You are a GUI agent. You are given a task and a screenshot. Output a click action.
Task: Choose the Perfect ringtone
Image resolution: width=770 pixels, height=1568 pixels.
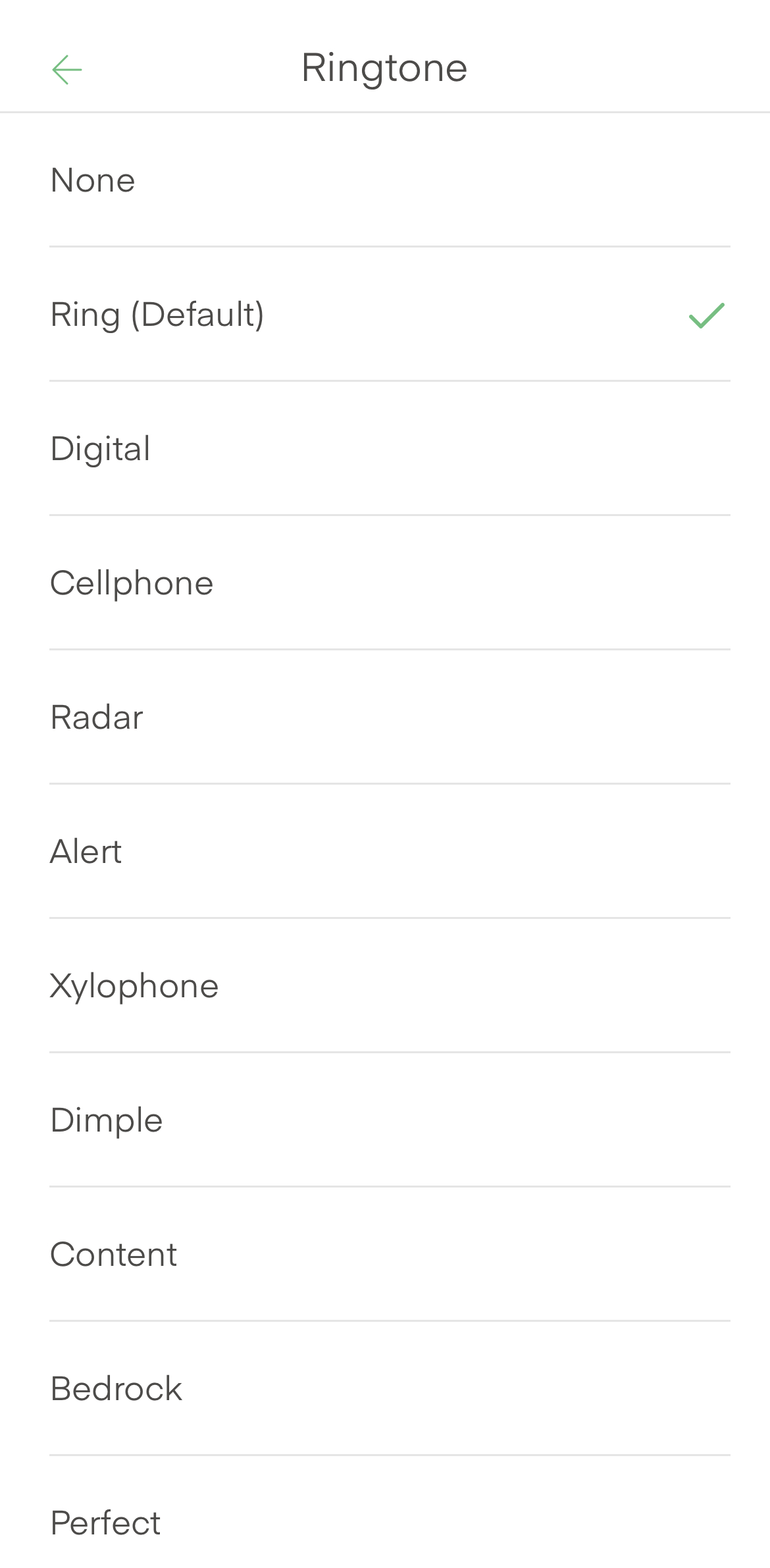(x=105, y=1523)
